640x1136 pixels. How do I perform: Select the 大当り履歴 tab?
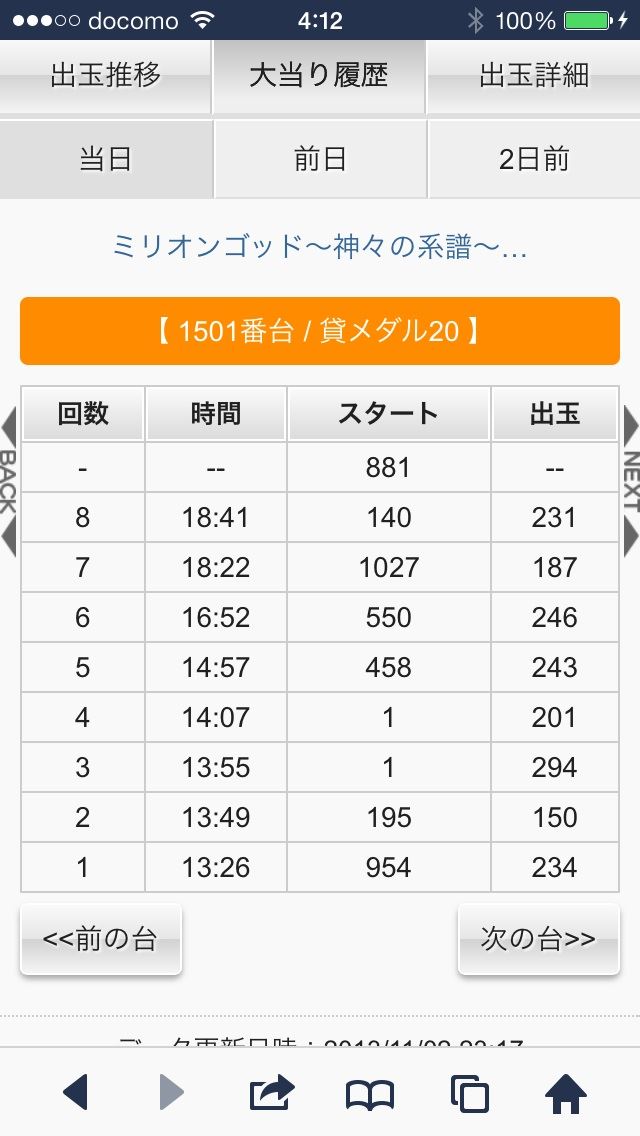[319, 76]
